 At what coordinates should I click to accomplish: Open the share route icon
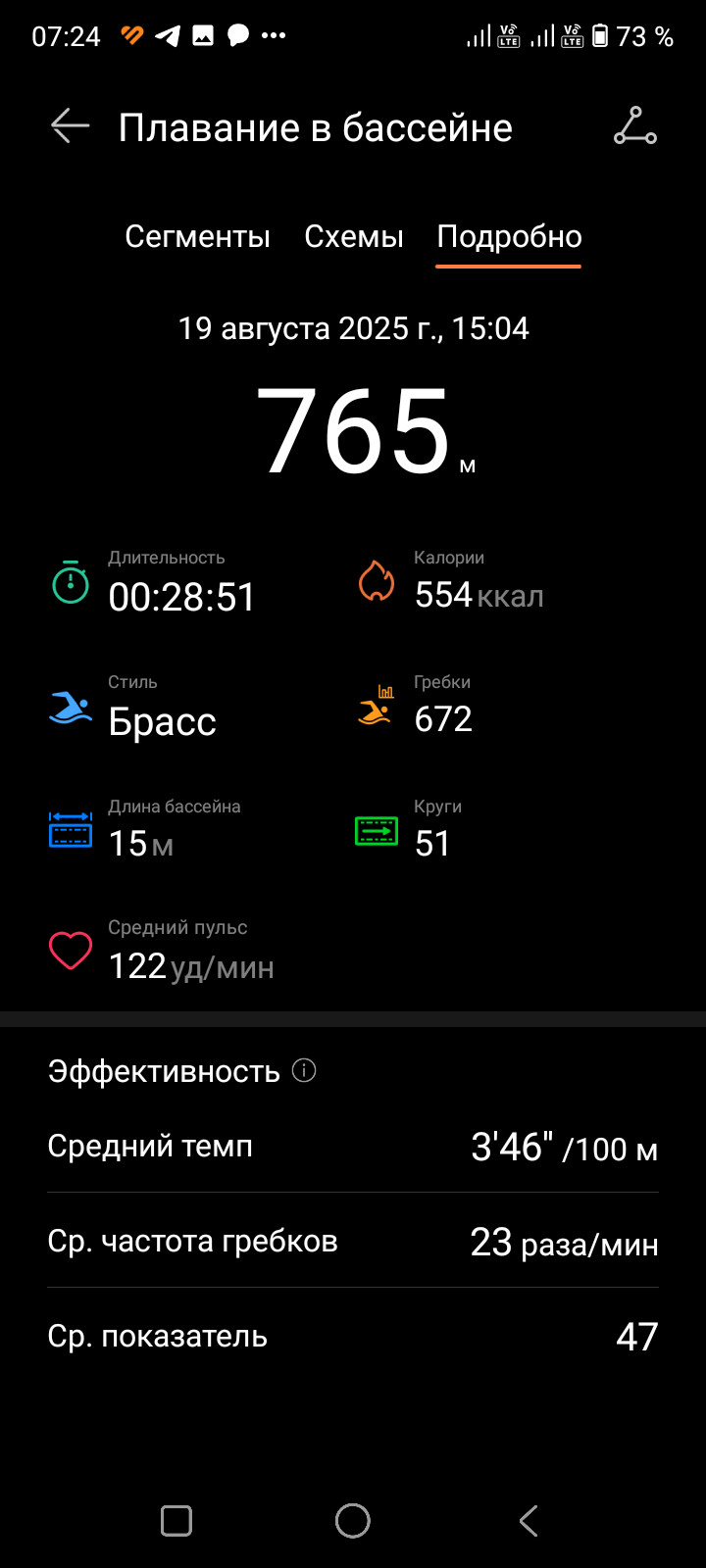pos(635,126)
